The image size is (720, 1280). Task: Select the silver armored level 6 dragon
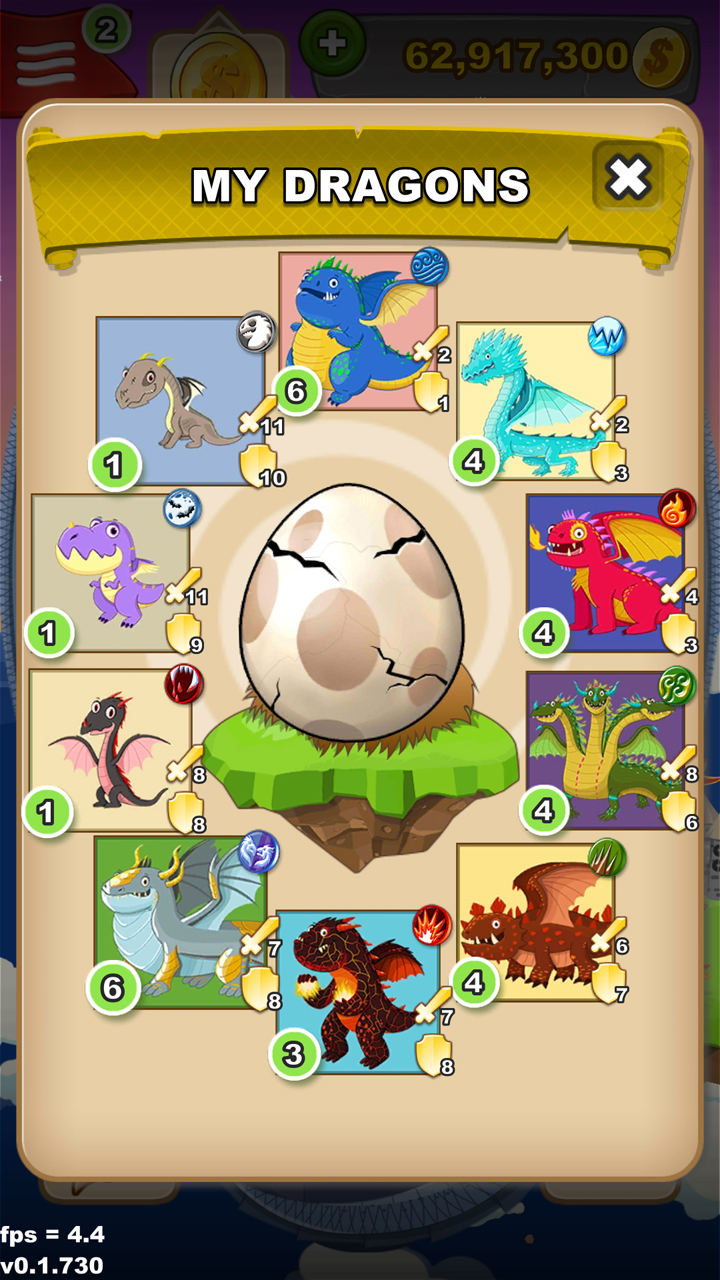coord(178,922)
